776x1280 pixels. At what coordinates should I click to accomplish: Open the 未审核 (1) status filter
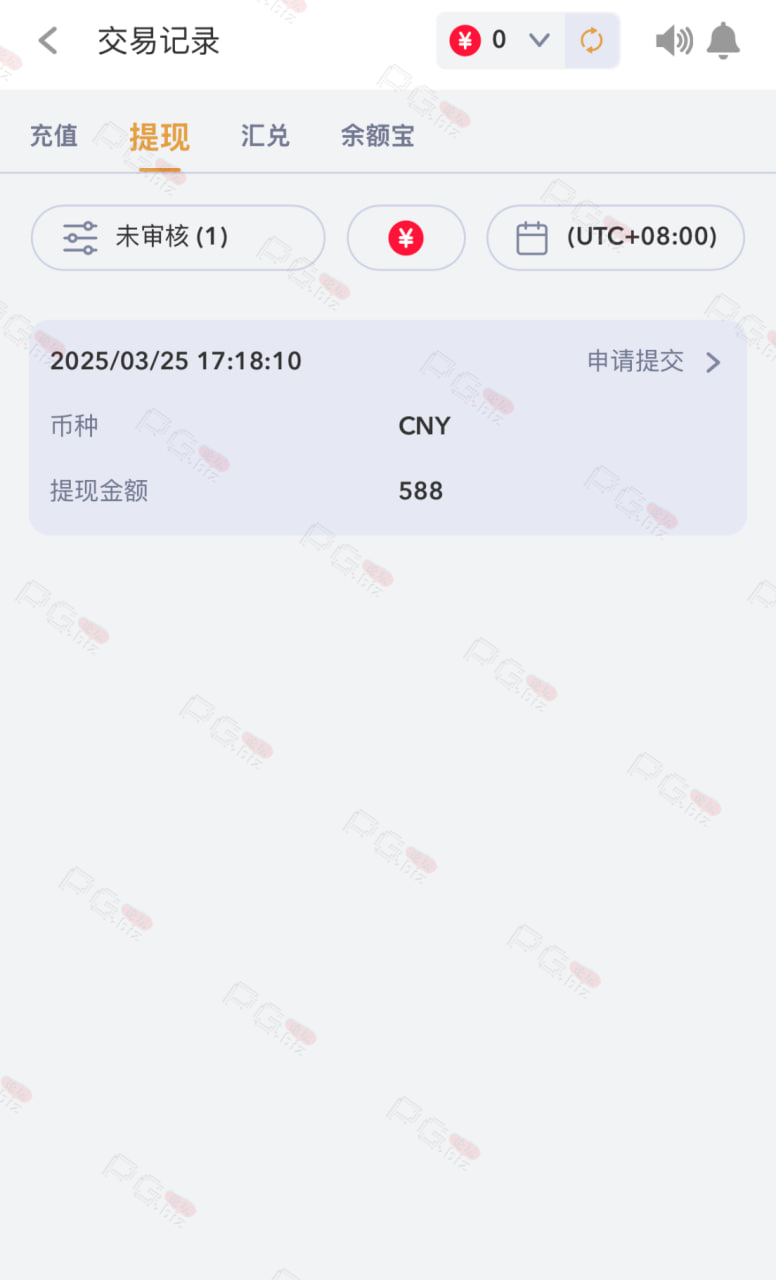pos(178,238)
